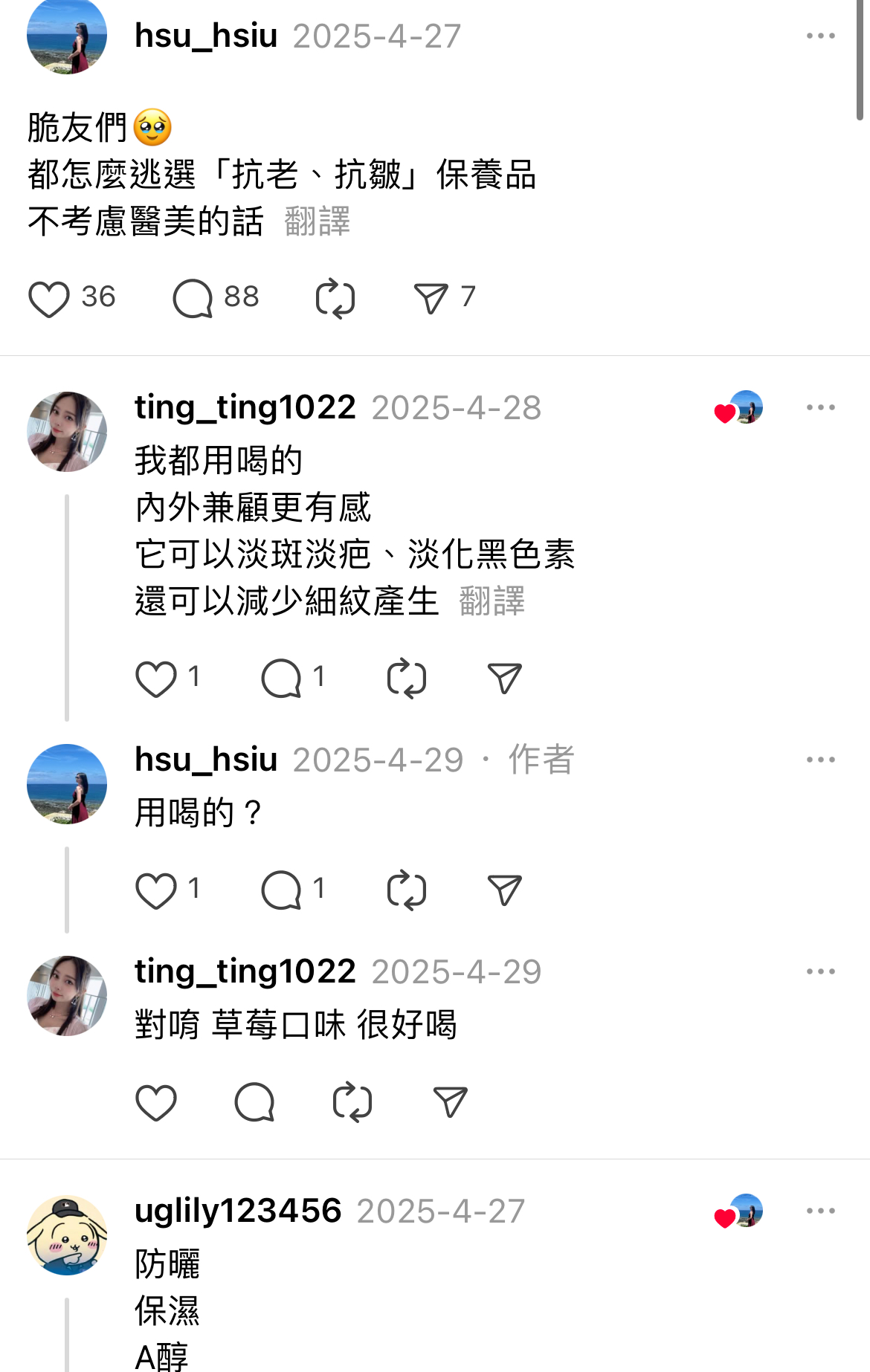
Task: Open comments on hsu_hsiu's original post
Action: click(x=193, y=299)
